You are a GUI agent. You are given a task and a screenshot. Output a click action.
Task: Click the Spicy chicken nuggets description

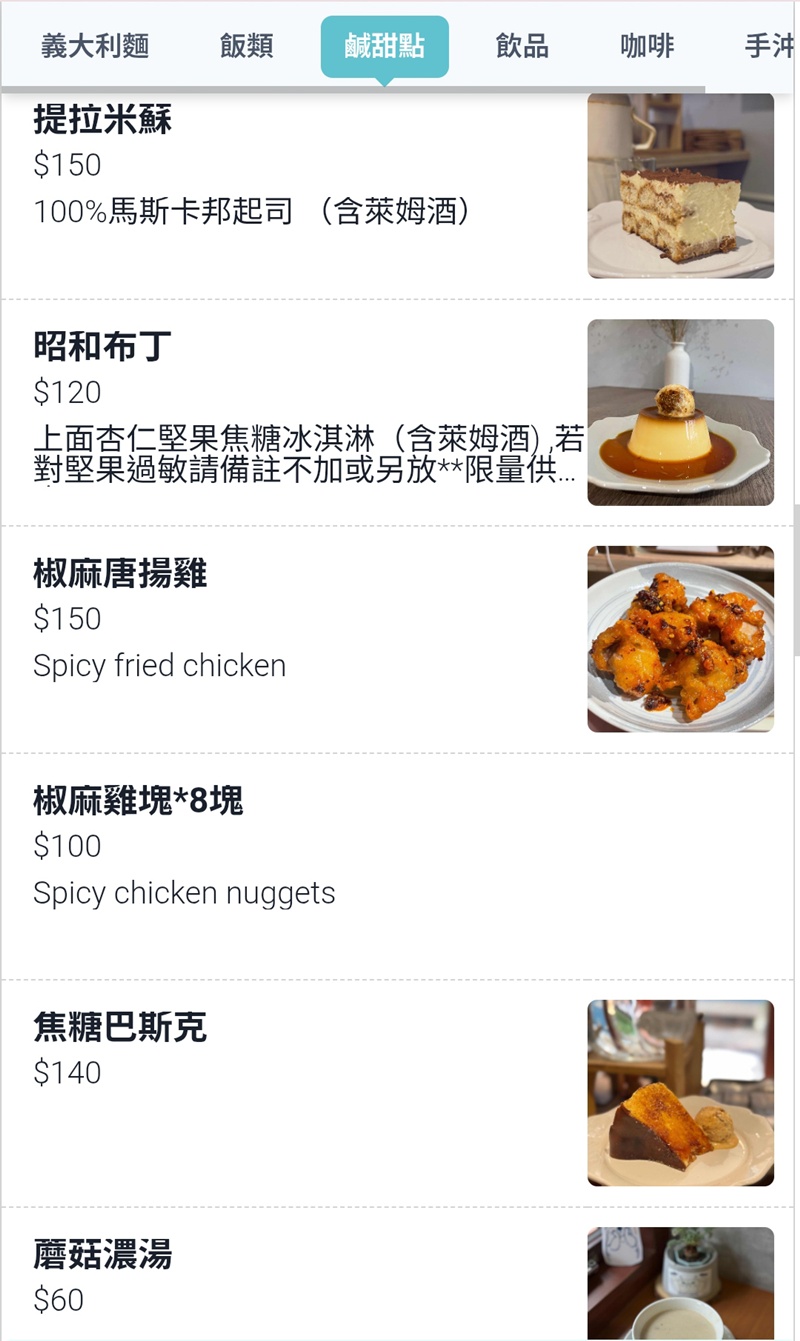pyautogui.click(x=184, y=891)
